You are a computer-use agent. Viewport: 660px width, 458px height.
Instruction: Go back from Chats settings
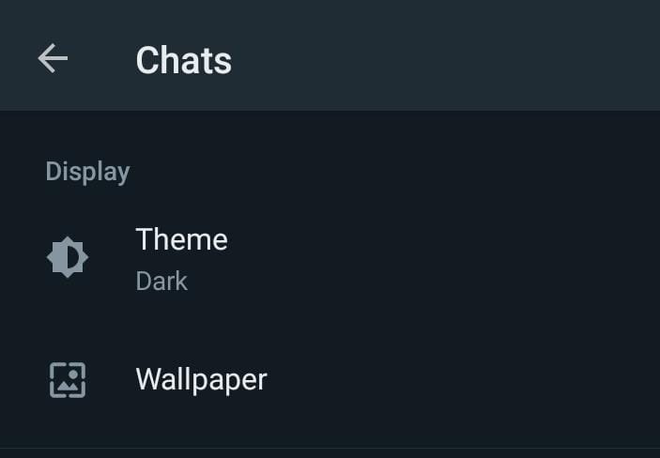click(53, 59)
